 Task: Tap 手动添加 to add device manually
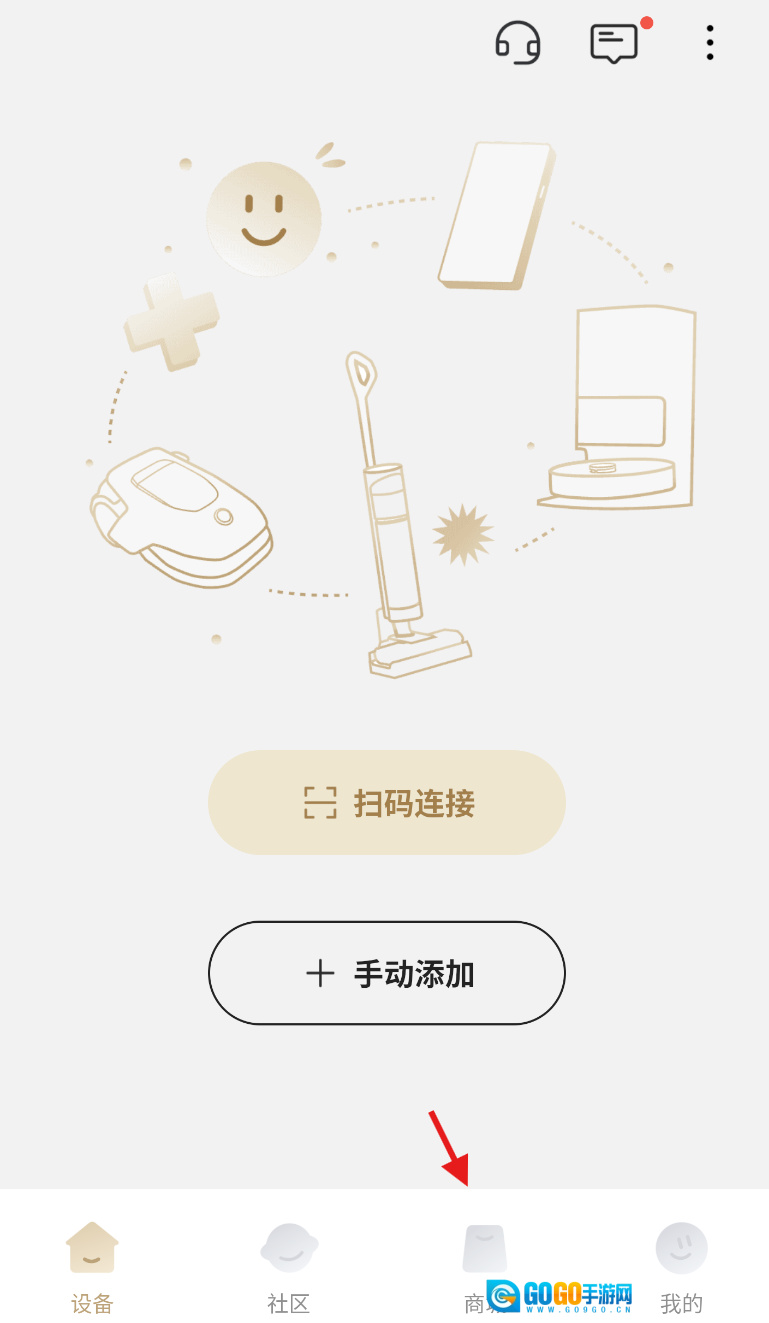(x=387, y=973)
